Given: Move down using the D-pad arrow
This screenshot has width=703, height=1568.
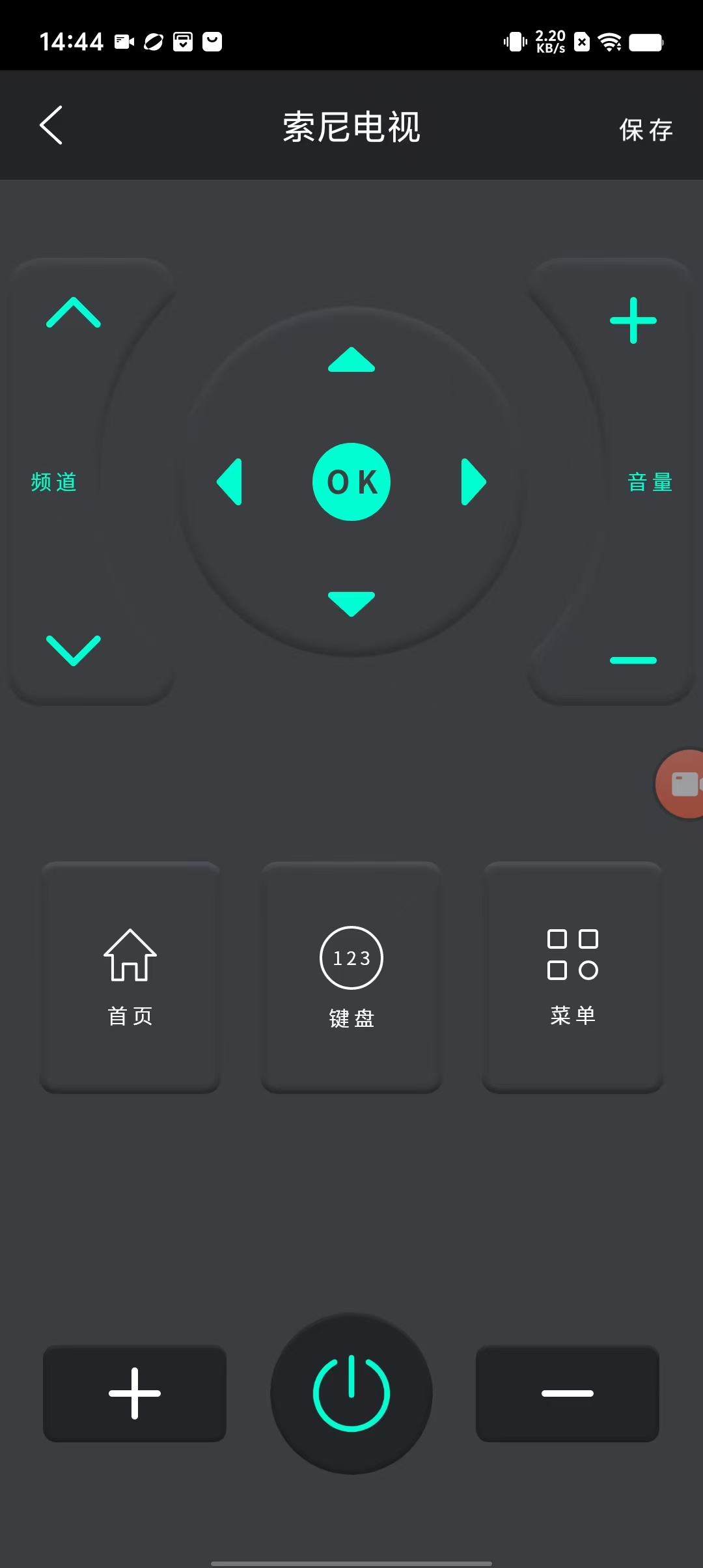Looking at the screenshot, I should coord(351,604).
